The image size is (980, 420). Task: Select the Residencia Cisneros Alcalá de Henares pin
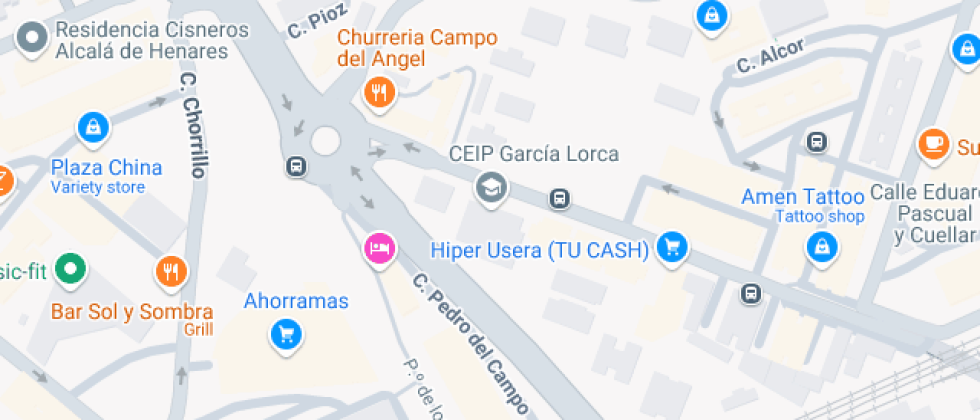32,39
